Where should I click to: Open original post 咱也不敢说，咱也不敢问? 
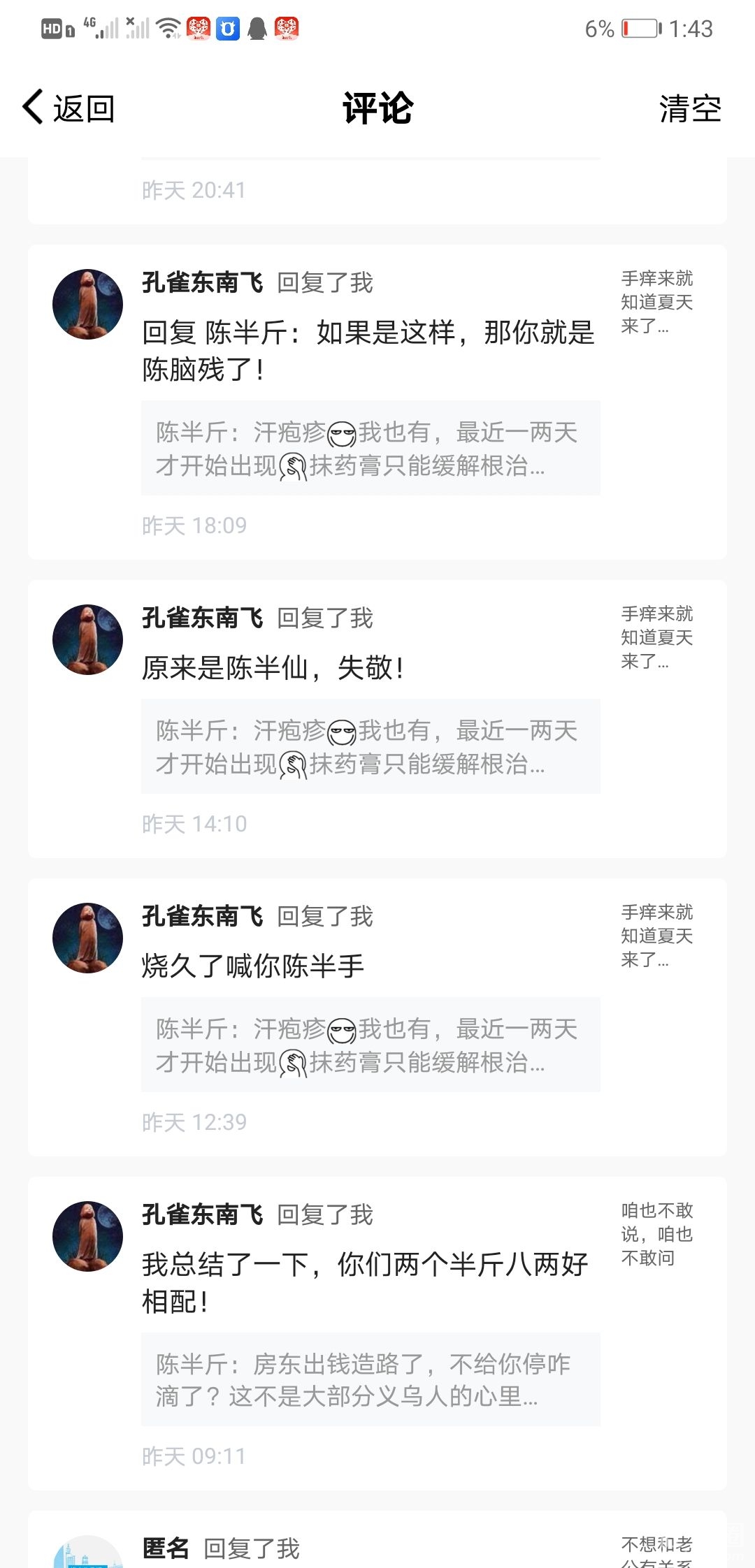pos(656,1234)
